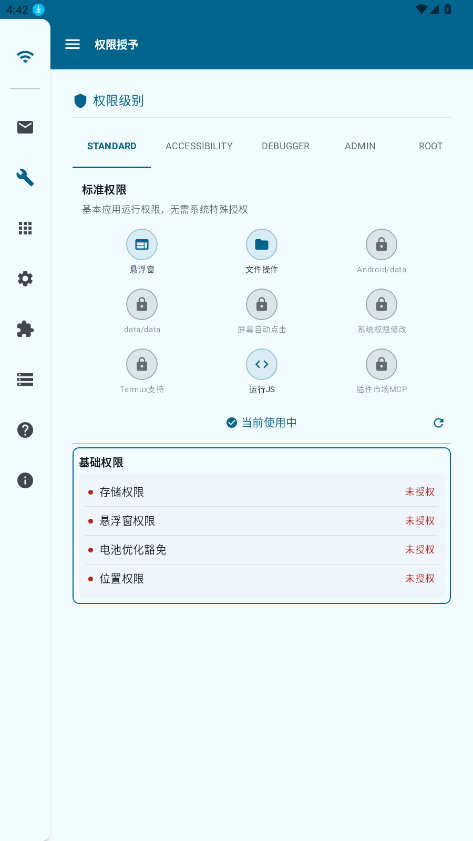Viewport: 473px width, 841px height.
Task: Open the plugin puzzle-piece section
Action: (x=25, y=329)
